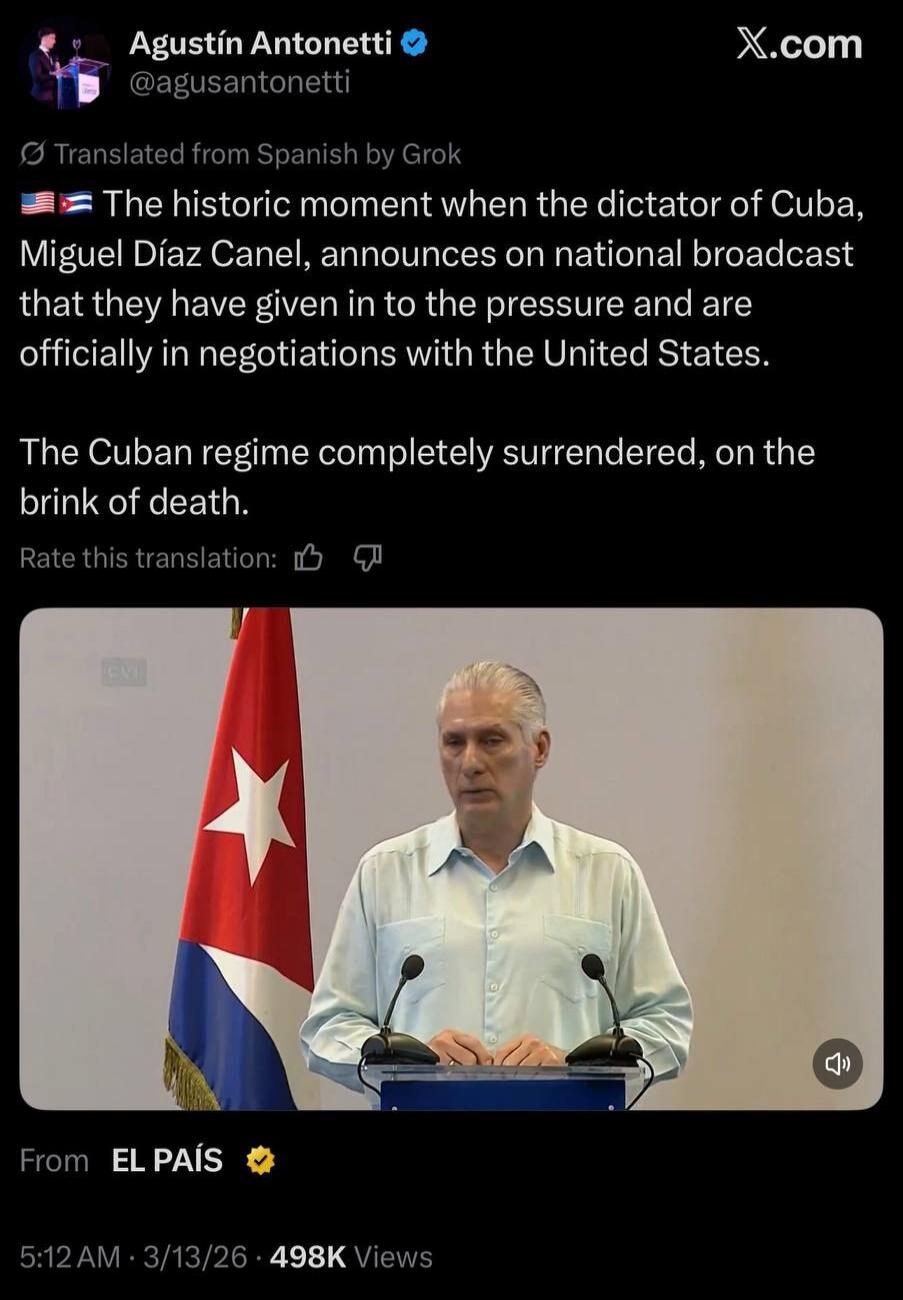
Task: Click the translation slash icon before 'Translated from Spanish'
Action: (x=31, y=154)
